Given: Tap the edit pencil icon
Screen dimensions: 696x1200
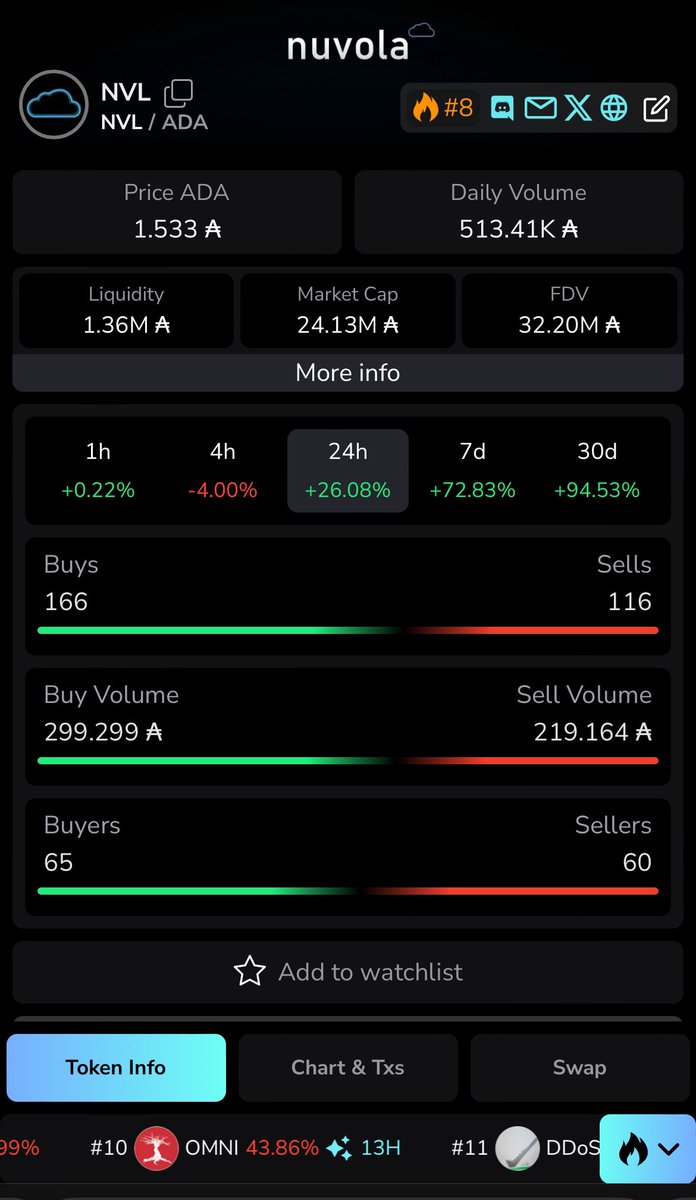Looking at the screenshot, I should (656, 108).
